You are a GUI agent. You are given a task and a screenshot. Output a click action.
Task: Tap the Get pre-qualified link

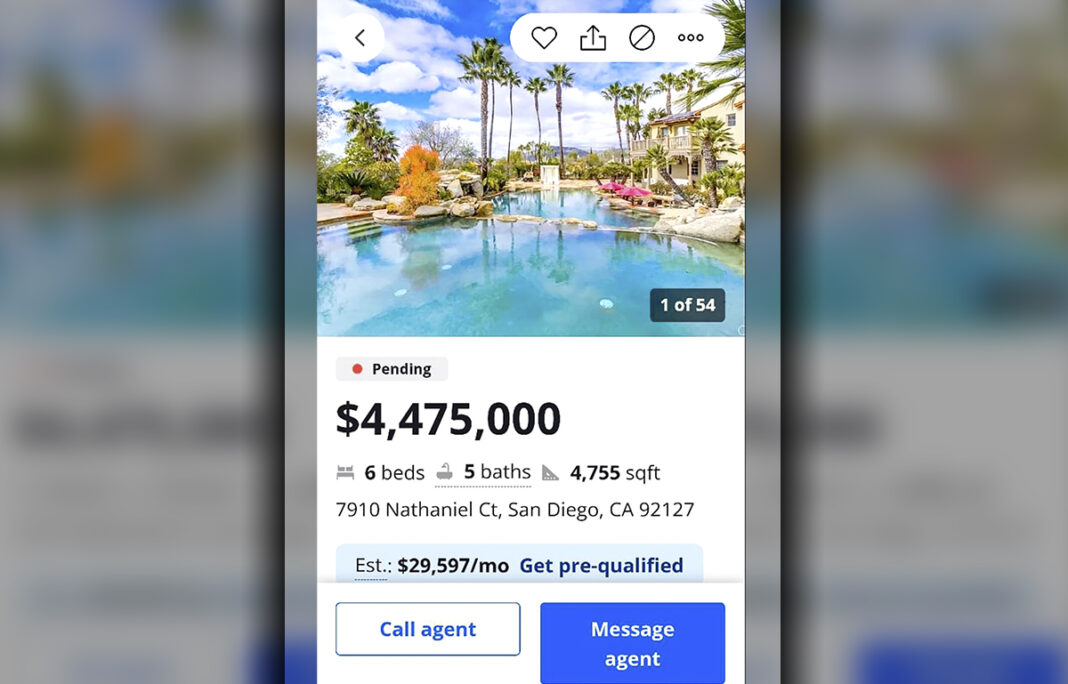601,566
